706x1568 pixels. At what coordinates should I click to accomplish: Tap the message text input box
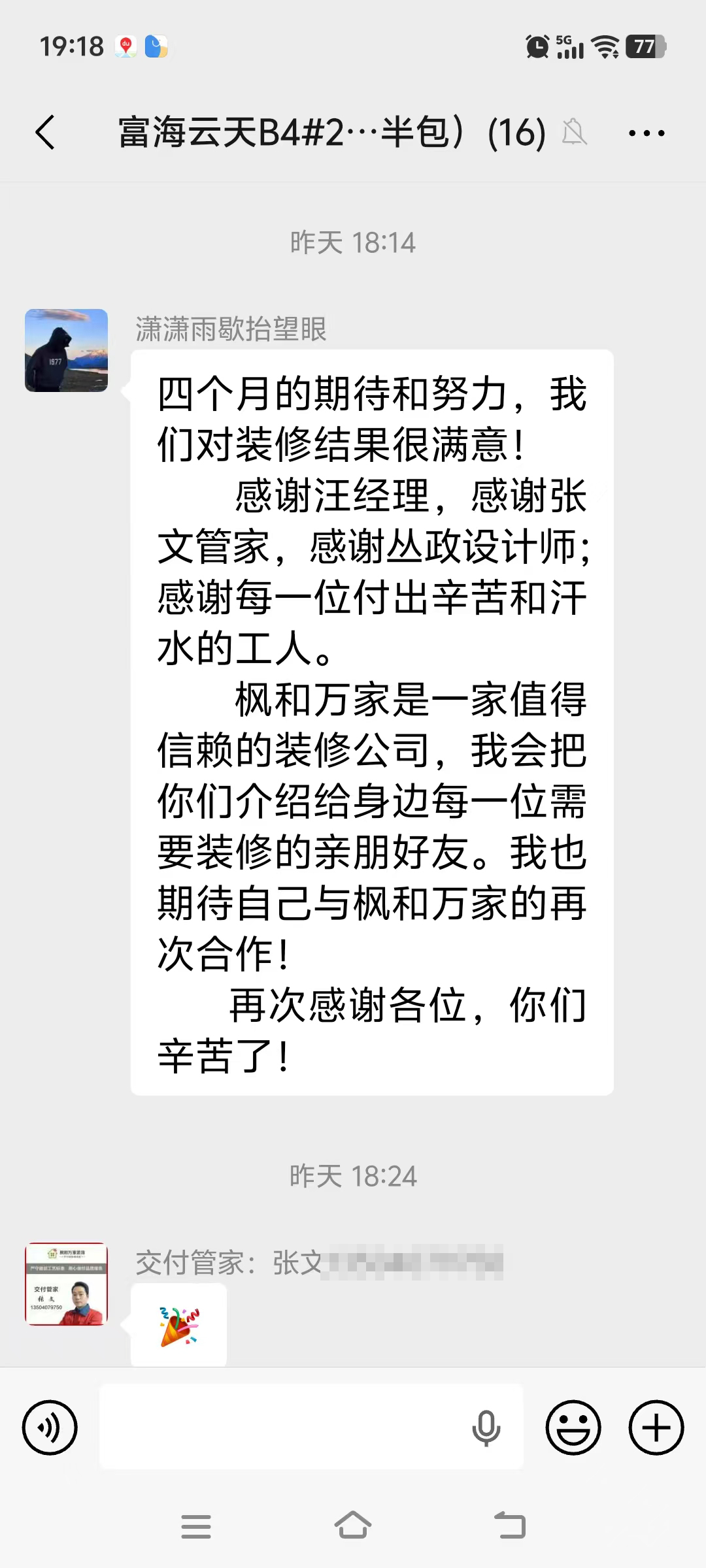coord(281,1428)
